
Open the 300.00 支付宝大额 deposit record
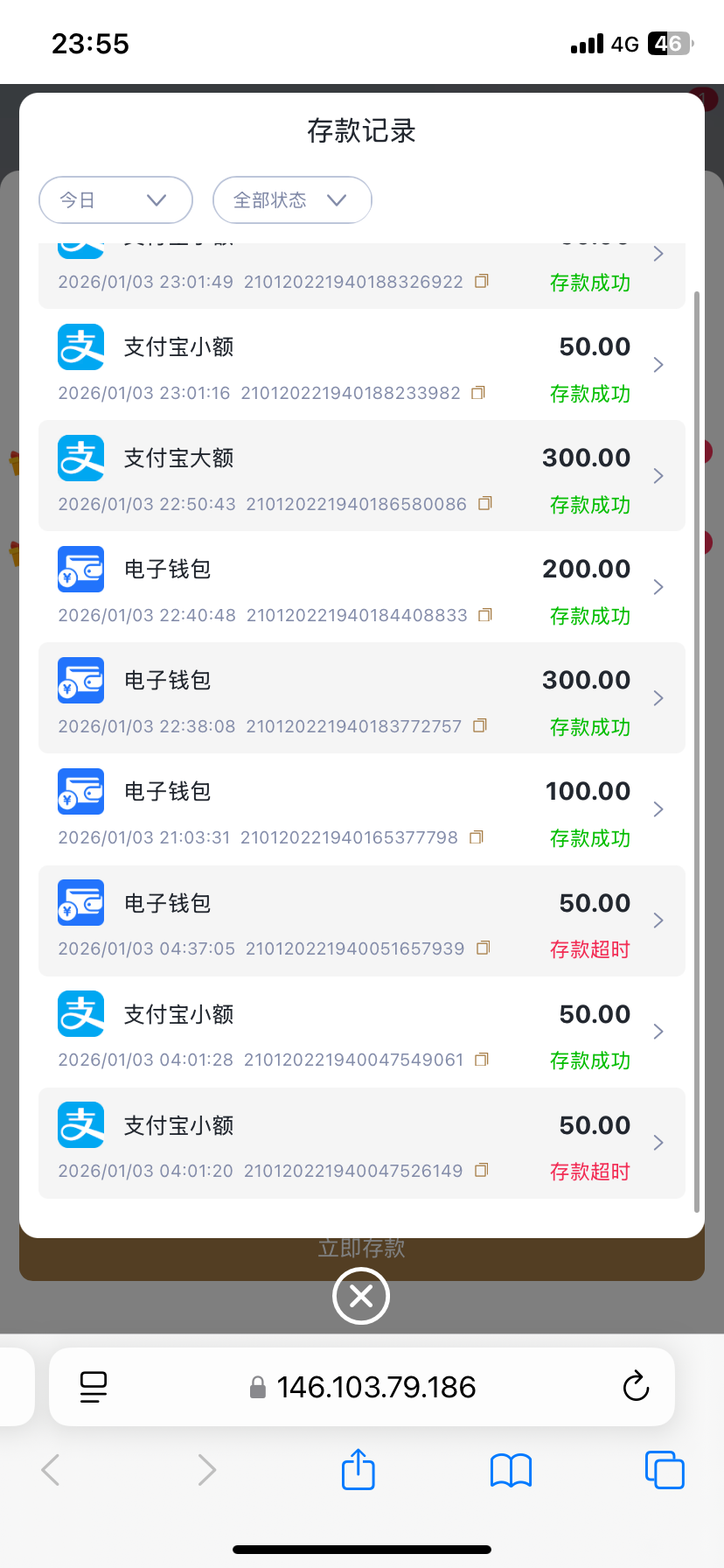(x=362, y=476)
